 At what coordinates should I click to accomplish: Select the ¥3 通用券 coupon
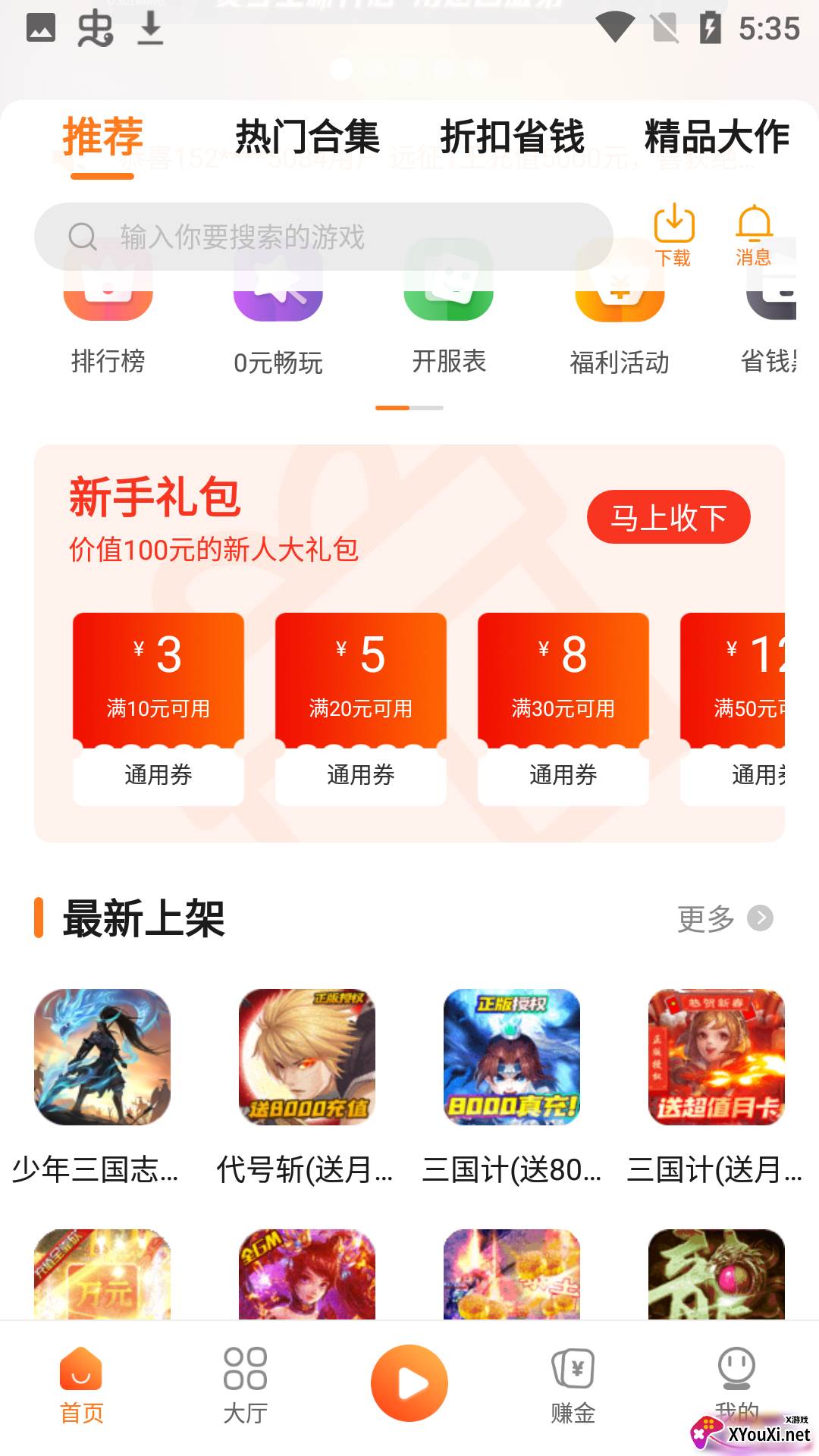[158, 708]
